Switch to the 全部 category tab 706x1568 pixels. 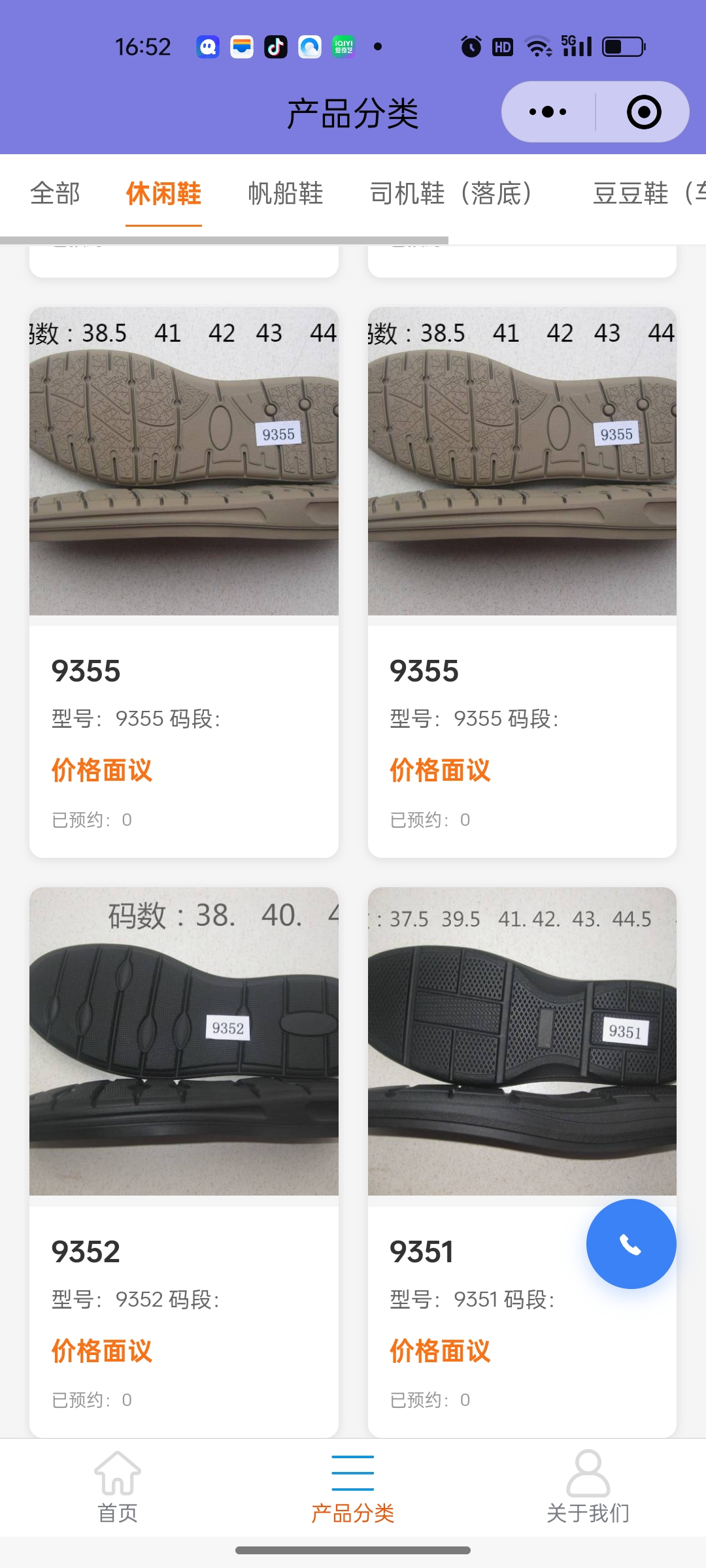pyautogui.click(x=56, y=193)
